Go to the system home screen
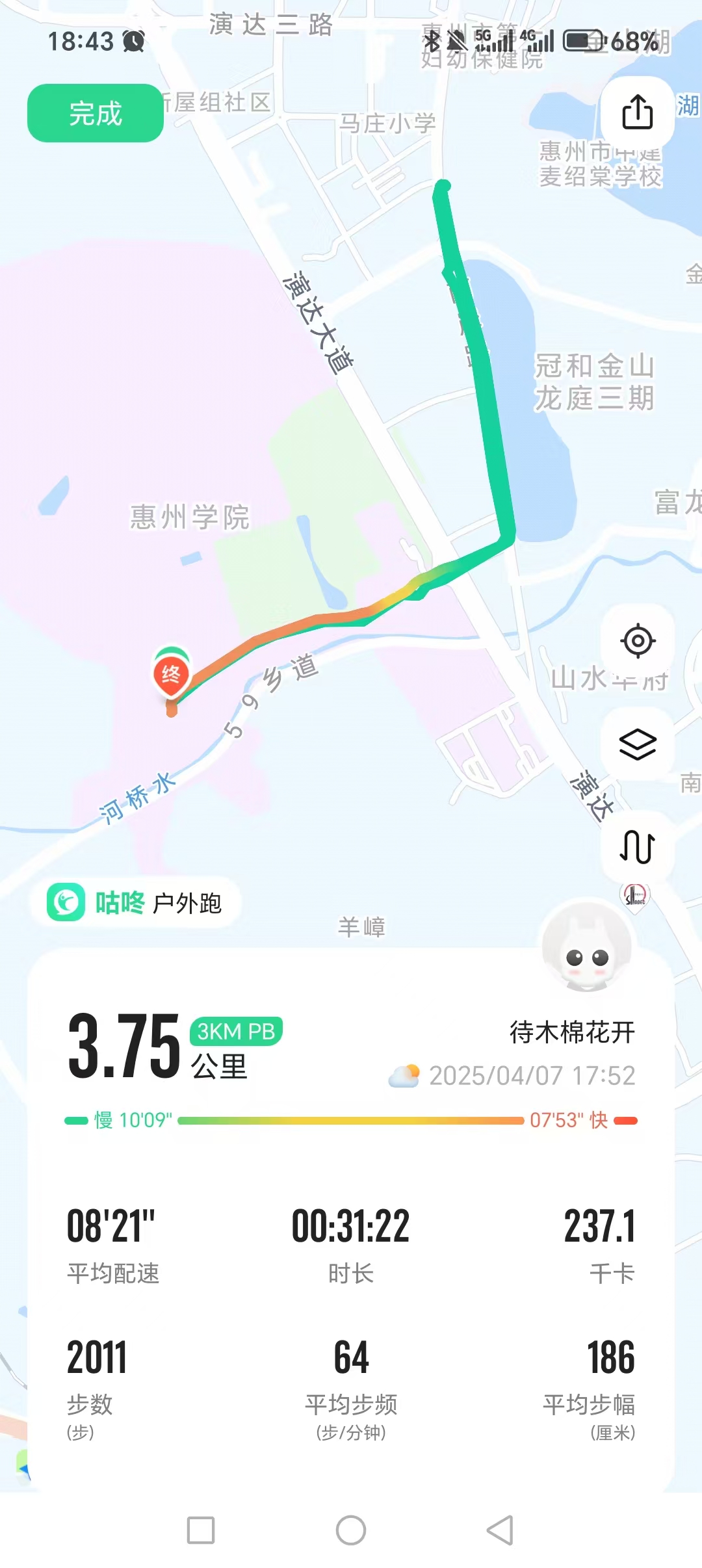This screenshot has width=702, height=1568. tap(351, 1530)
